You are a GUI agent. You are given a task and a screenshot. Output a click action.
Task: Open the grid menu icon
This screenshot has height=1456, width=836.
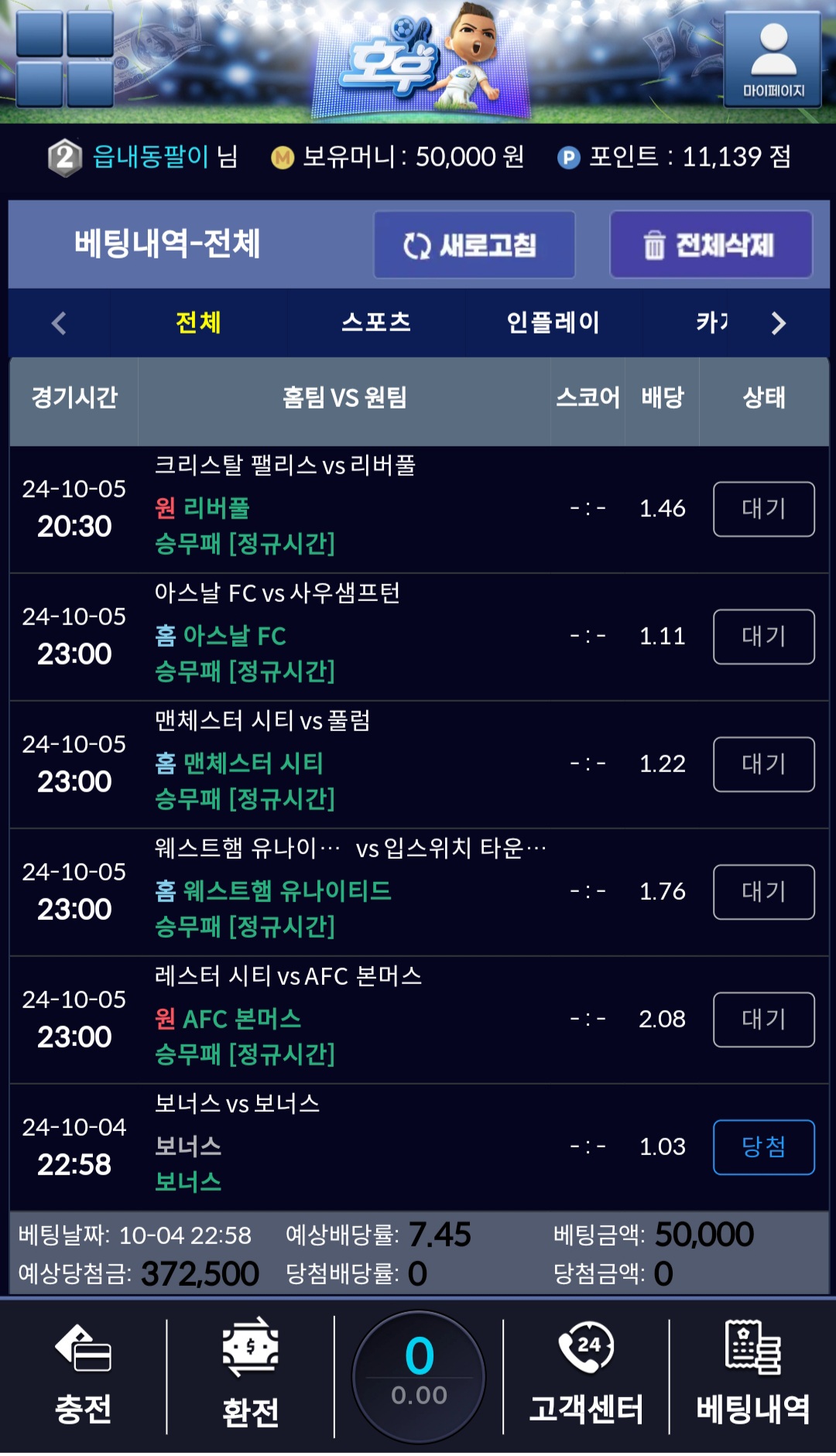pyautogui.click(x=65, y=58)
